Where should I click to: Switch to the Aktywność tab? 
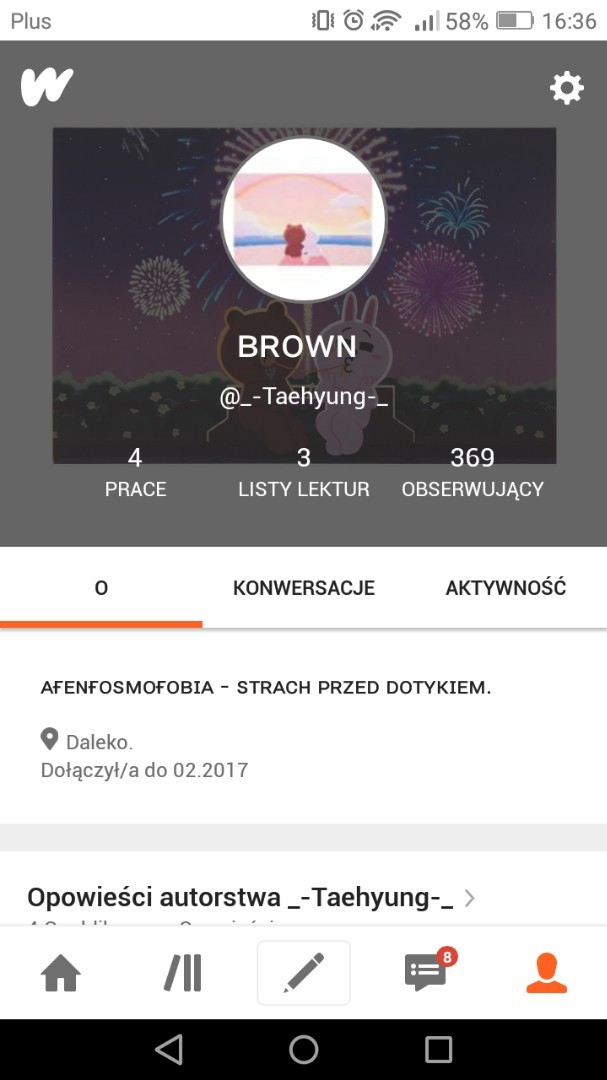(505, 588)
